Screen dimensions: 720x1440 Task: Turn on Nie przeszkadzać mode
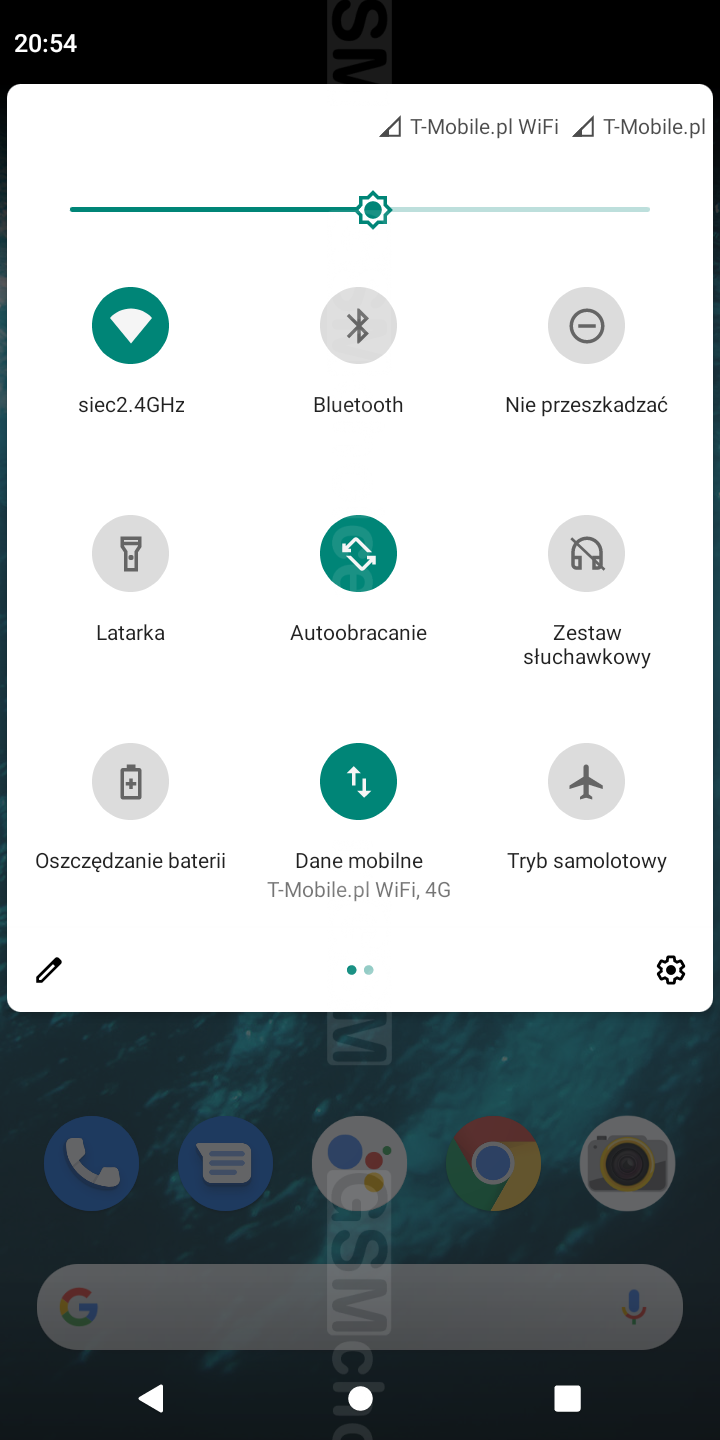click(586, 326)
